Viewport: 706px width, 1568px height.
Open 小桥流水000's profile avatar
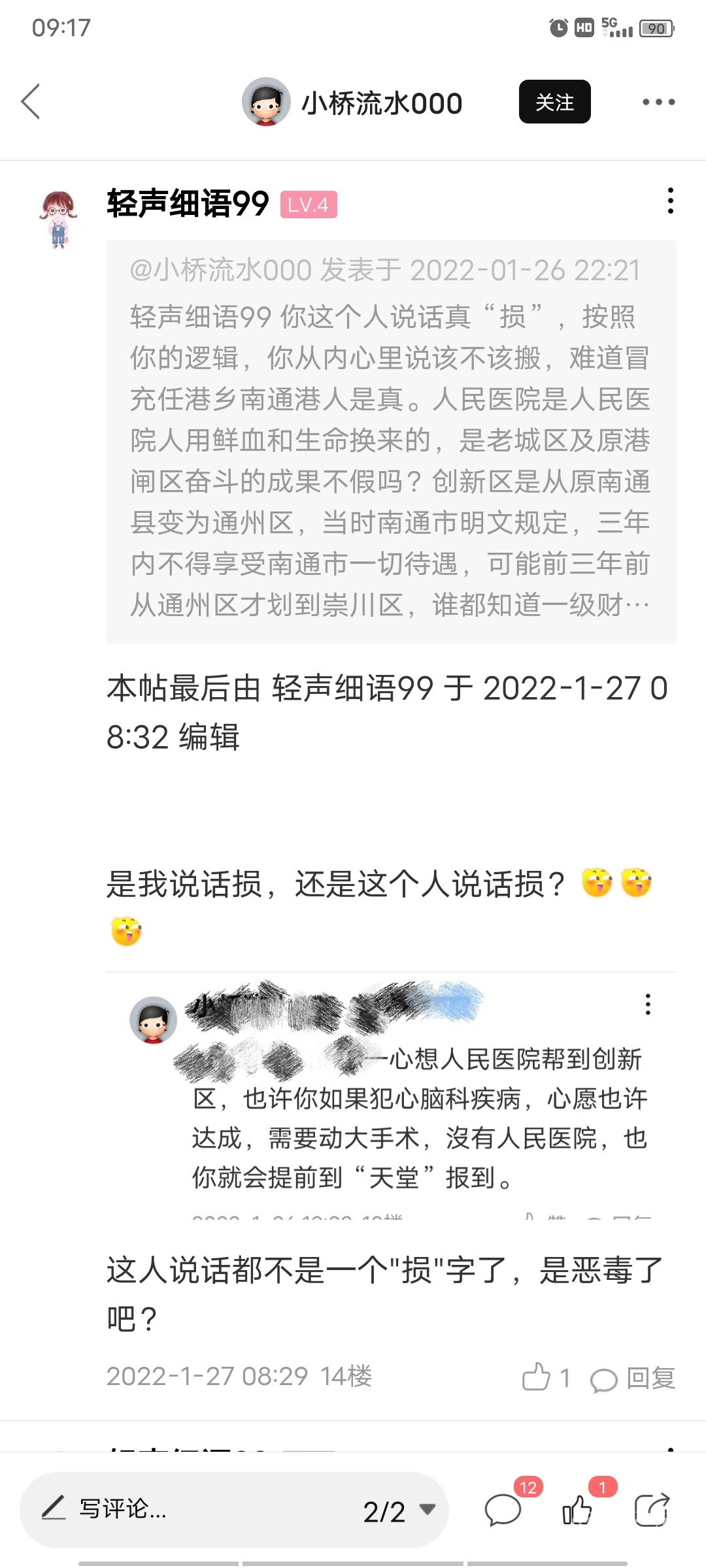coord(266,102)
